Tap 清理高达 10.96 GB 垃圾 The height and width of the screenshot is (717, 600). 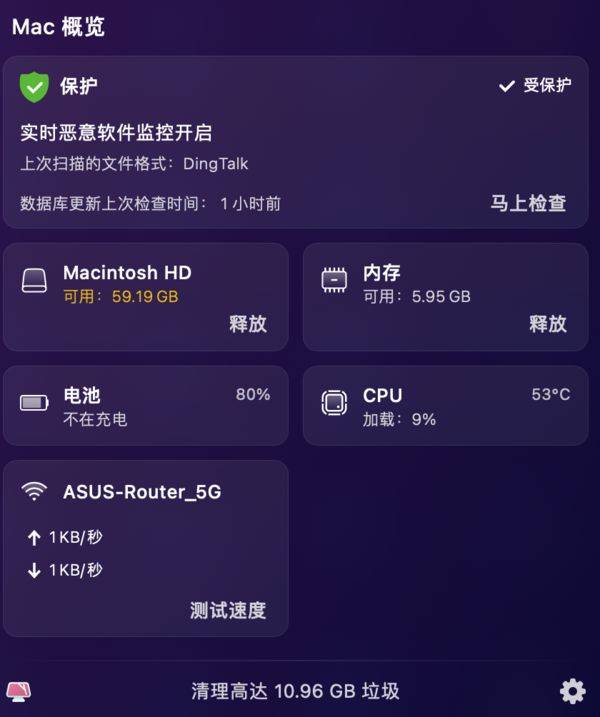295,691
